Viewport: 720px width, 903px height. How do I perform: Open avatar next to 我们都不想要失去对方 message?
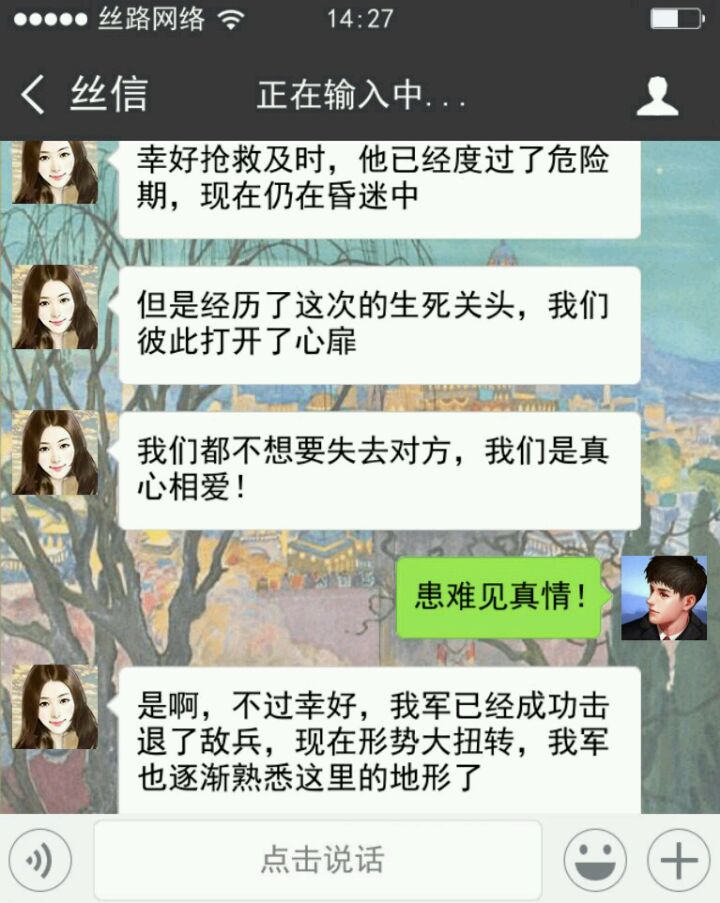55,452
